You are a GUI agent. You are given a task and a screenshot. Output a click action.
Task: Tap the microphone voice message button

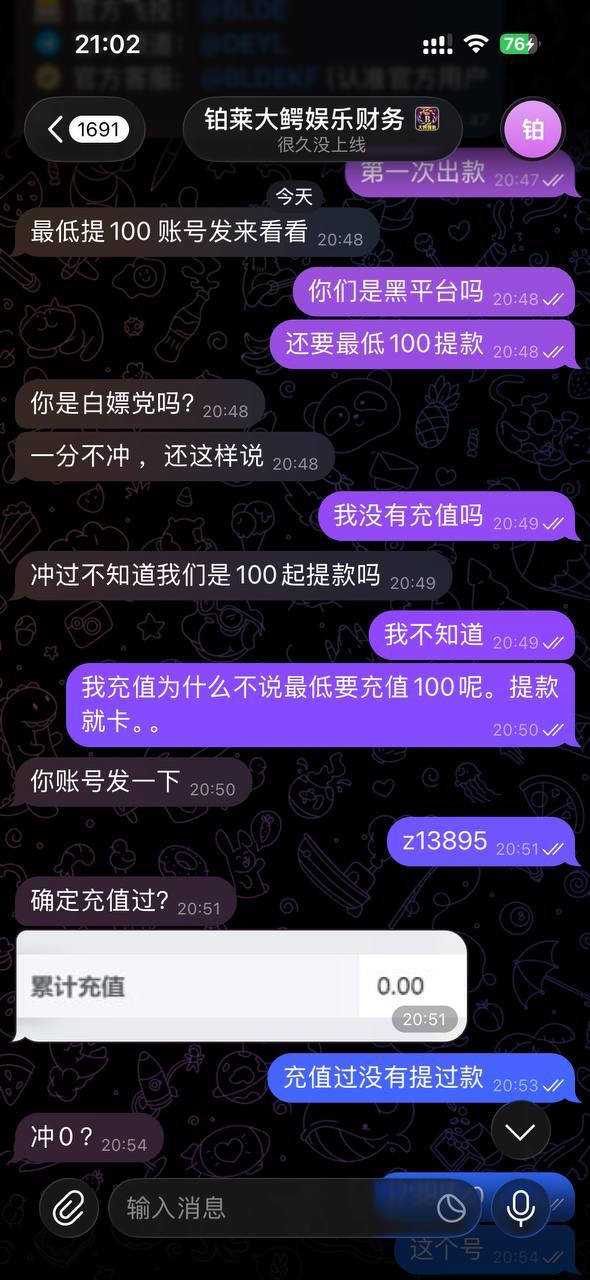[521, 1209]
